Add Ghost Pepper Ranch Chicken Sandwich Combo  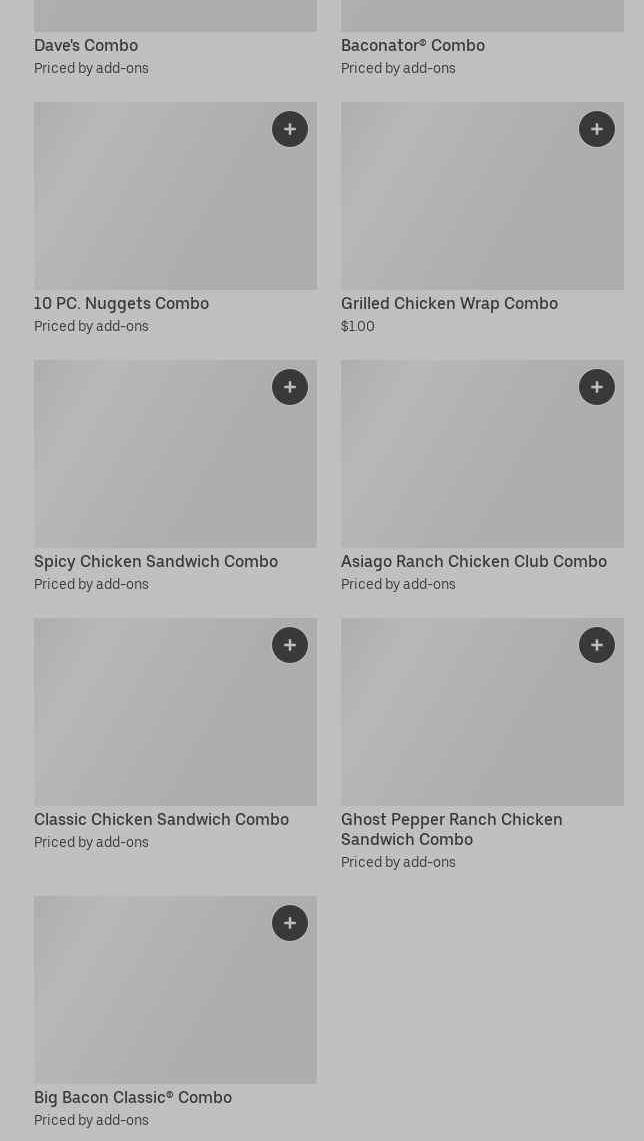597,645
